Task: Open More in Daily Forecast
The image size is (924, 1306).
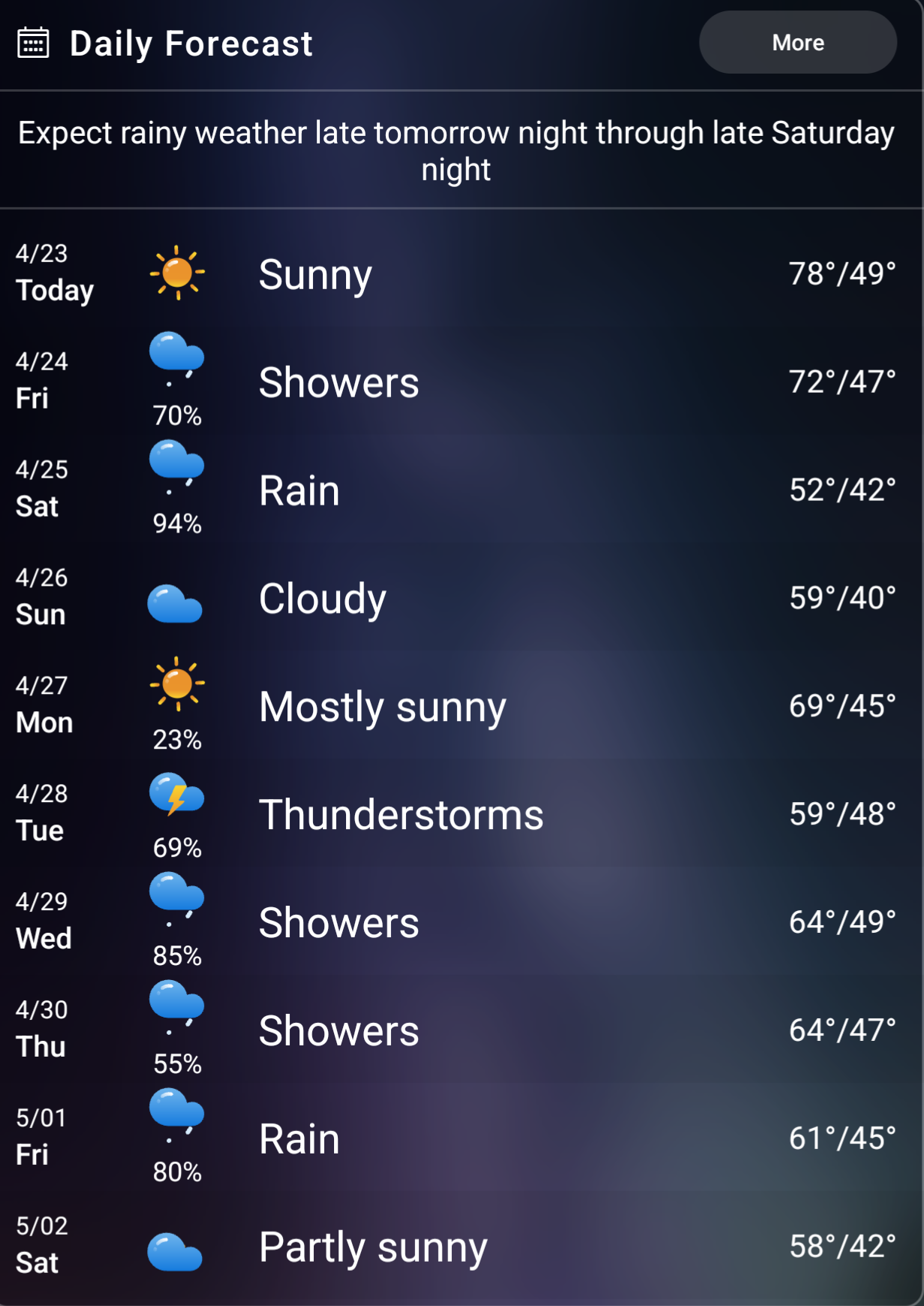Action: click(797, 43)
